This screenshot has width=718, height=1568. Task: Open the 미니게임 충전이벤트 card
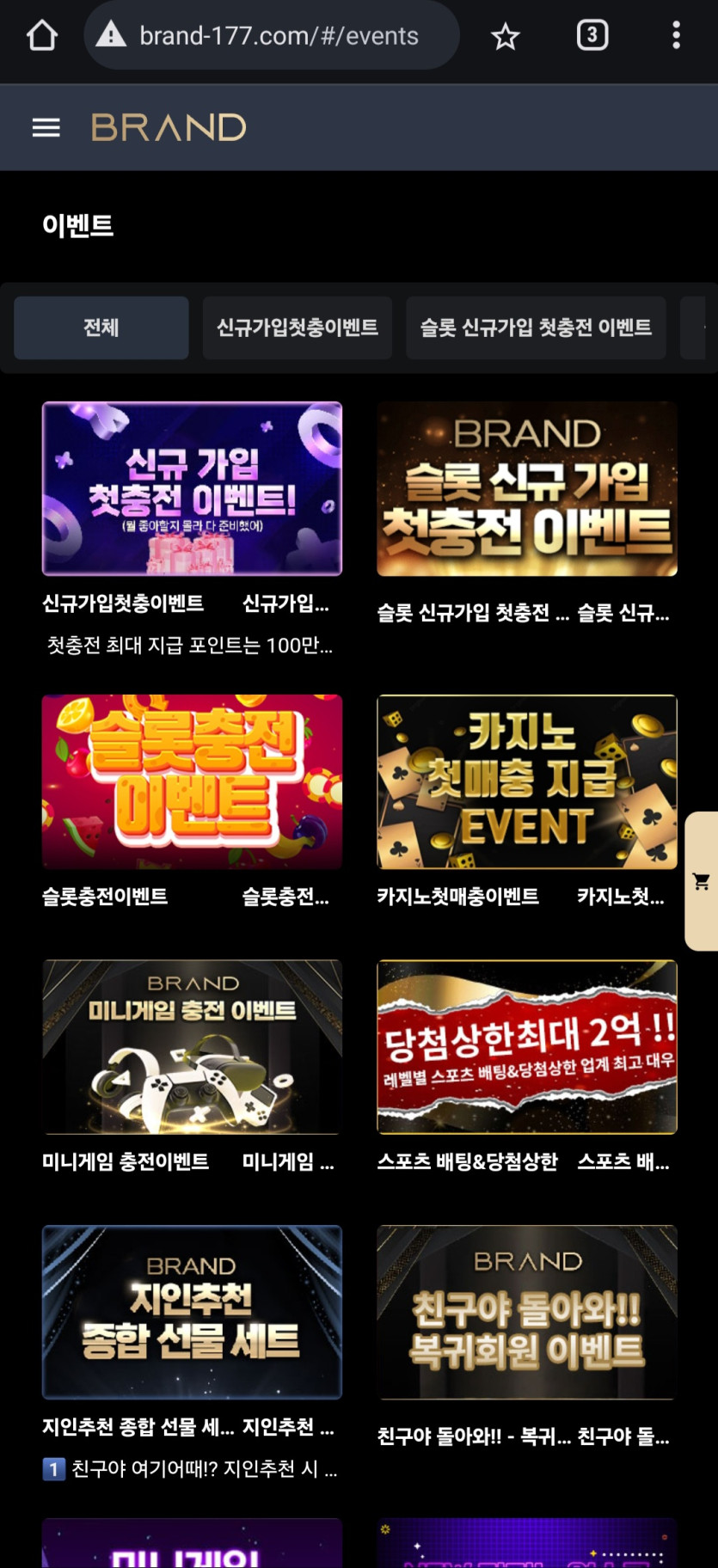pyautogui.click(x=192, y=1046)
